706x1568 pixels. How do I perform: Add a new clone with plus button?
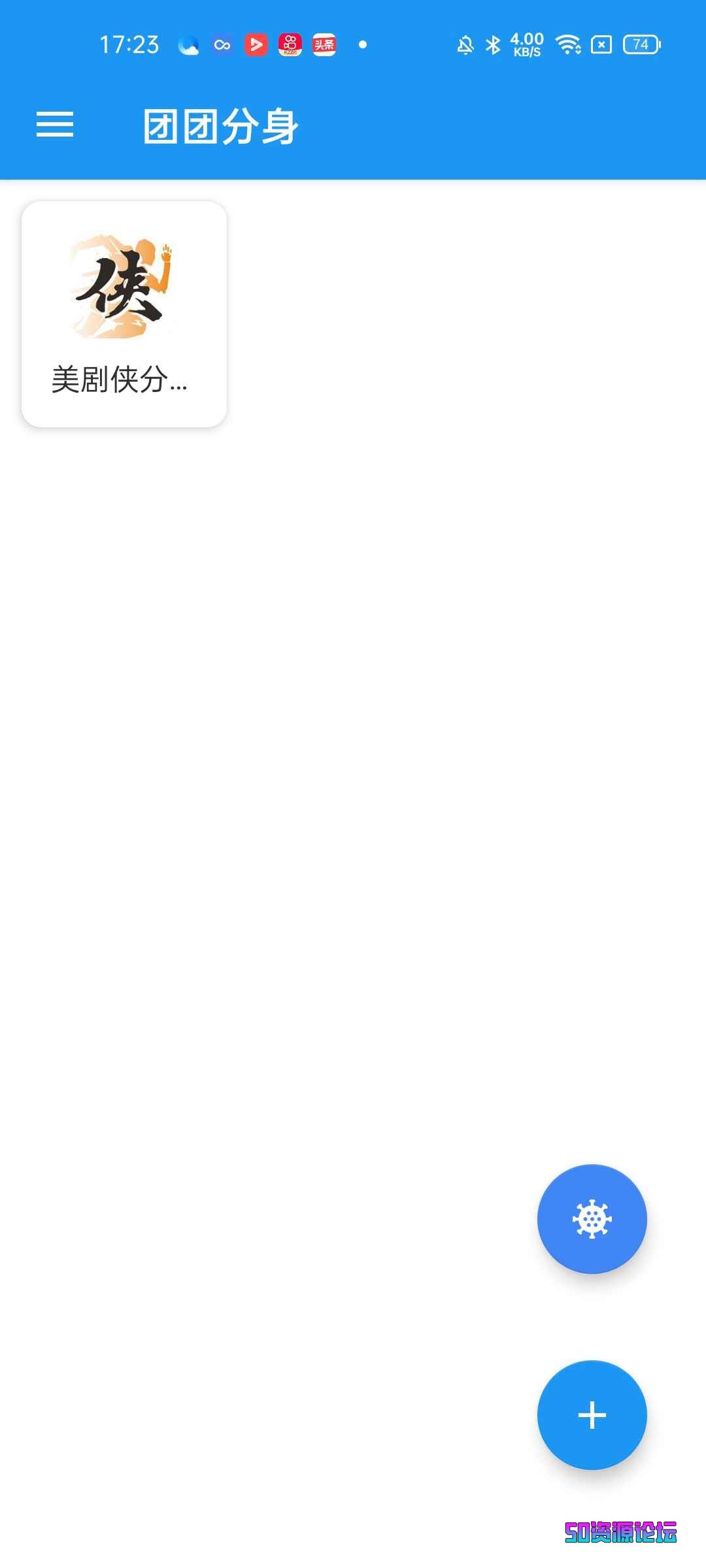click(x=592, y=1414)
